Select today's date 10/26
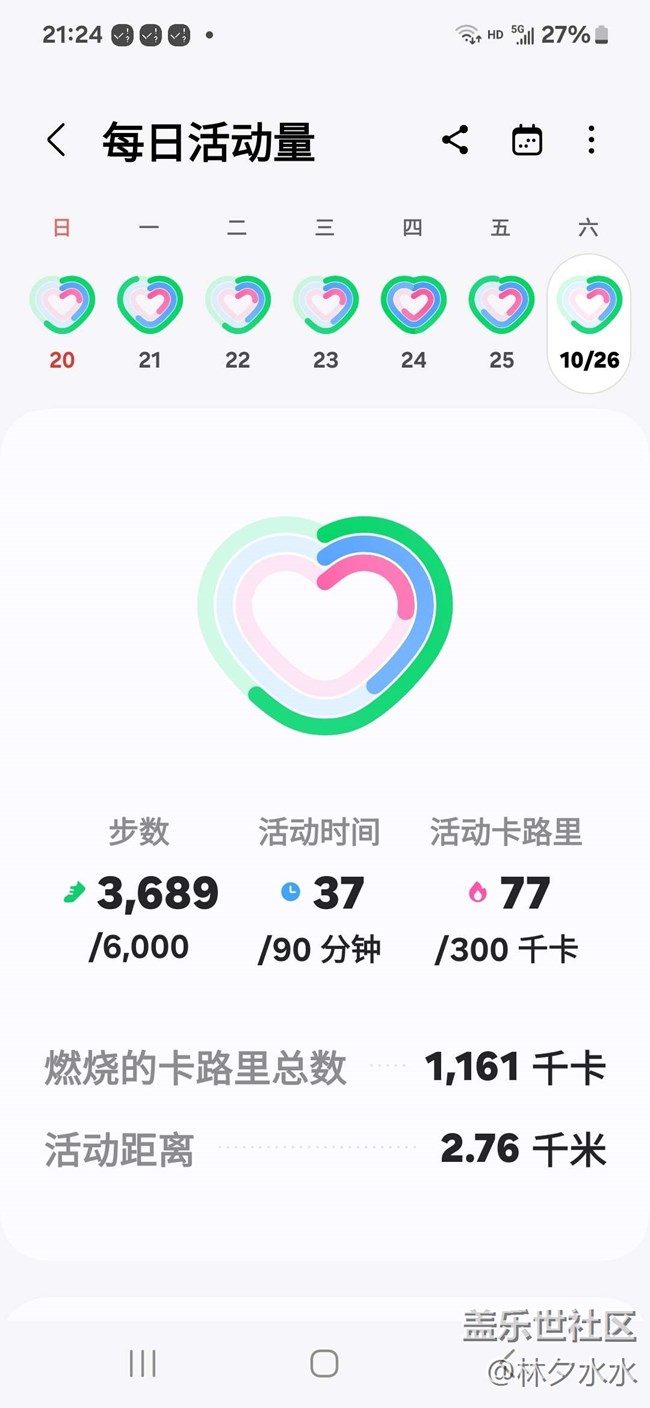This screenshot has height=1408, width=650. pyautogui.click(x=589, y=323)
